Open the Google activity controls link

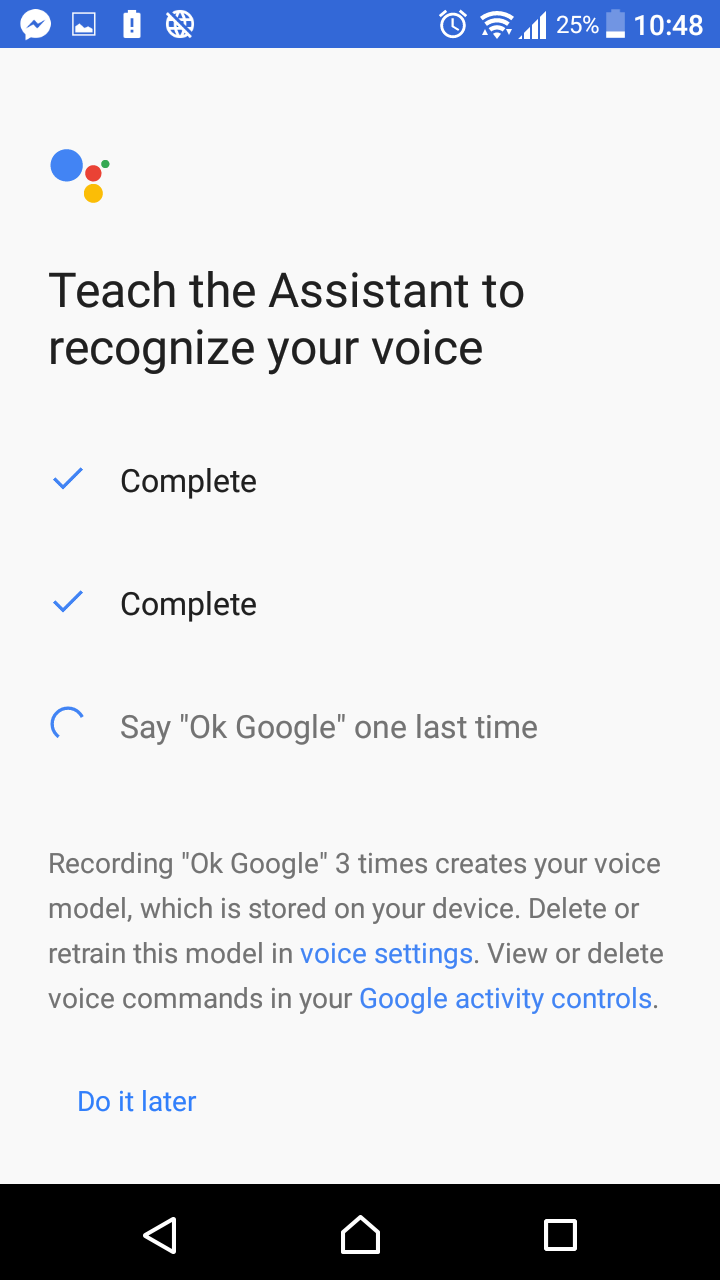(506, 998)
